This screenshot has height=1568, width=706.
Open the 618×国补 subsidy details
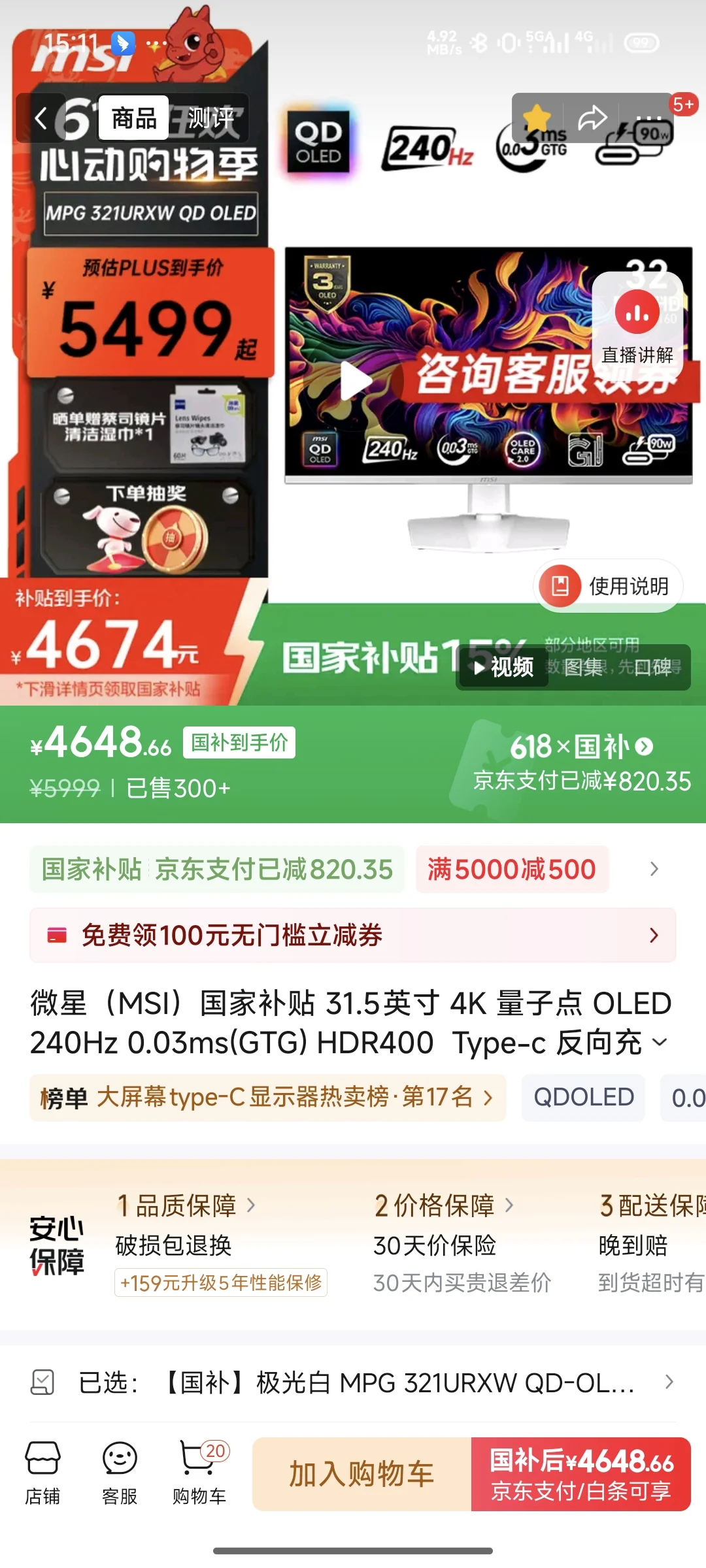[x=580, y=747]
